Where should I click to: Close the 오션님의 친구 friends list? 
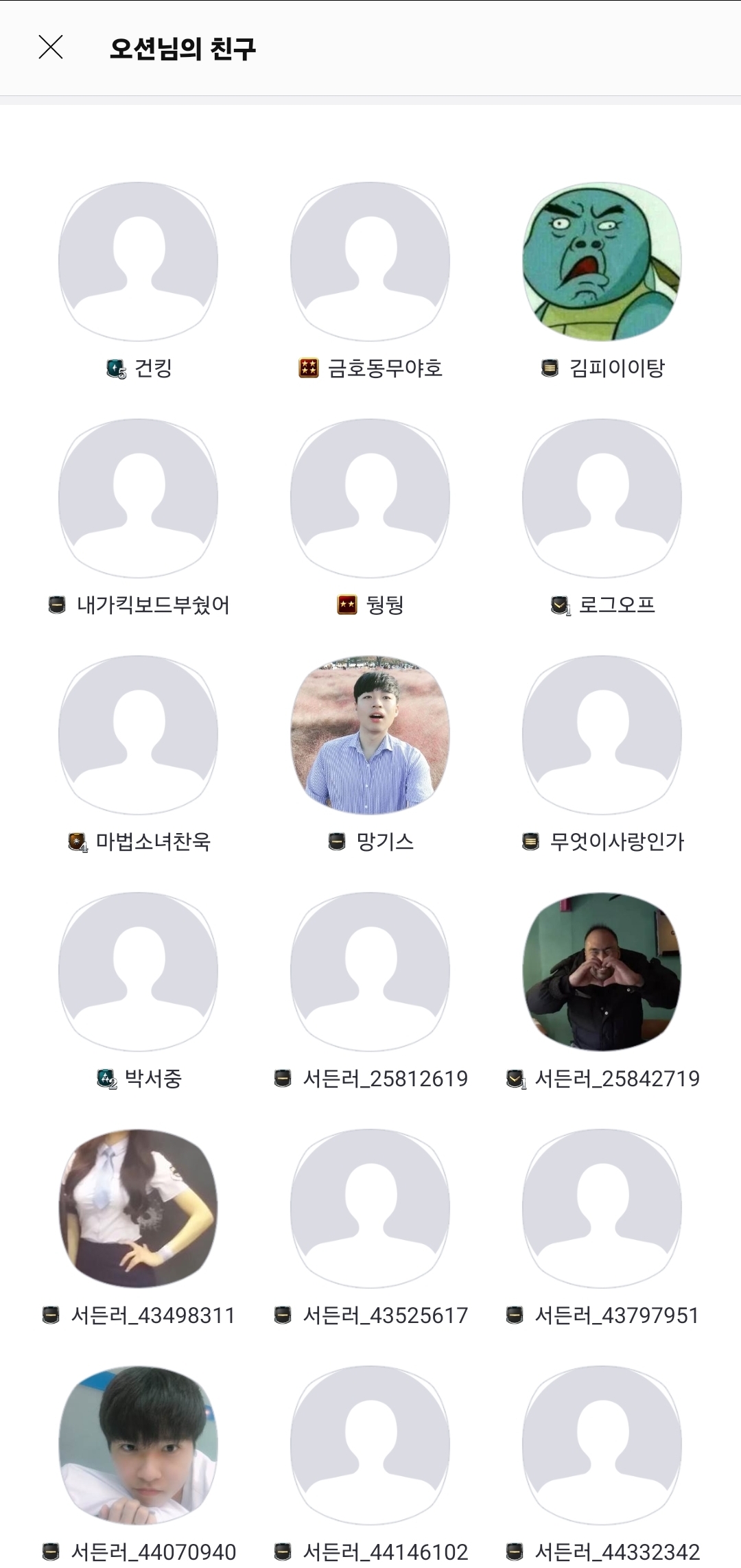click(51, 47)
